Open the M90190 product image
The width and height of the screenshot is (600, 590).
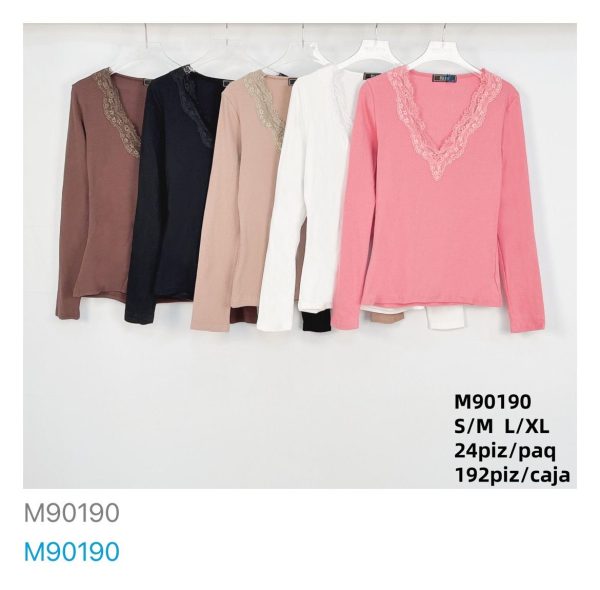(300, 255)
